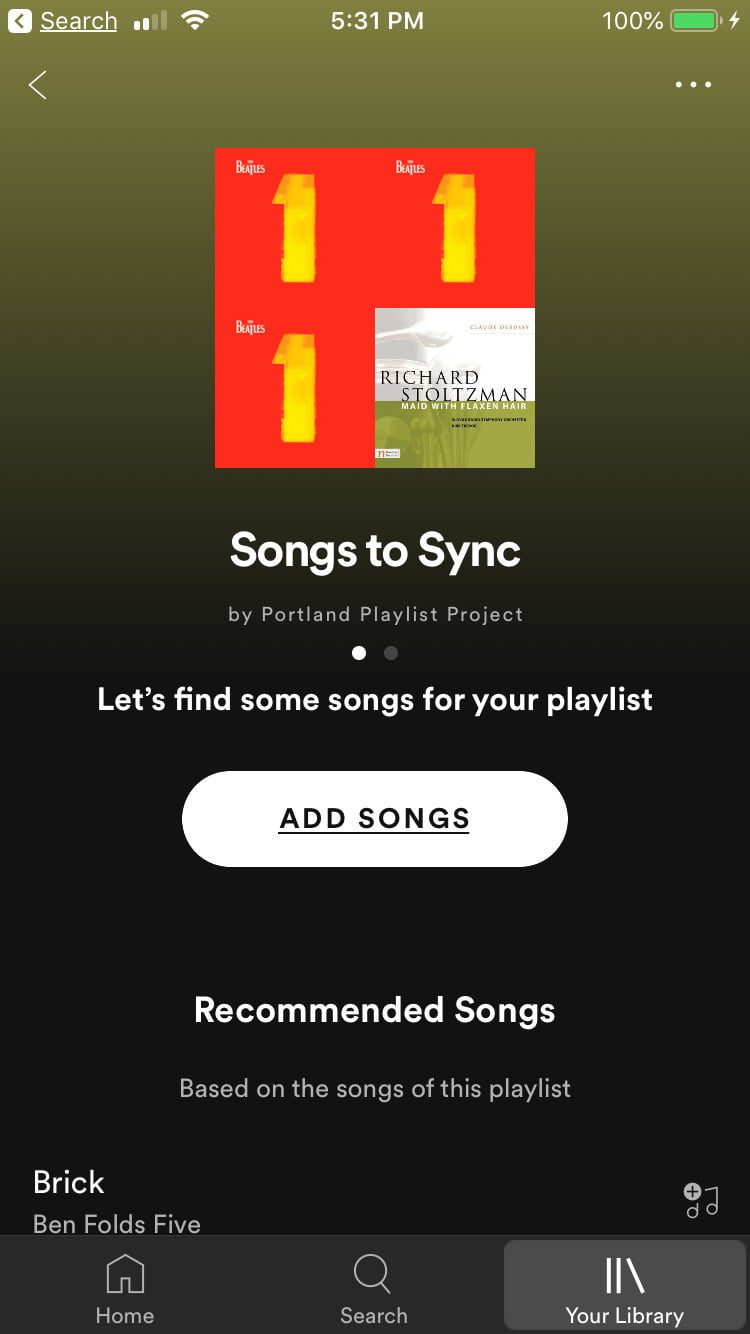The width and height of the screenshot is (750, 1334).
Task: Tap the Songs to Sync playlist cover
Action: pyautogui.click(x=375, y=308)
